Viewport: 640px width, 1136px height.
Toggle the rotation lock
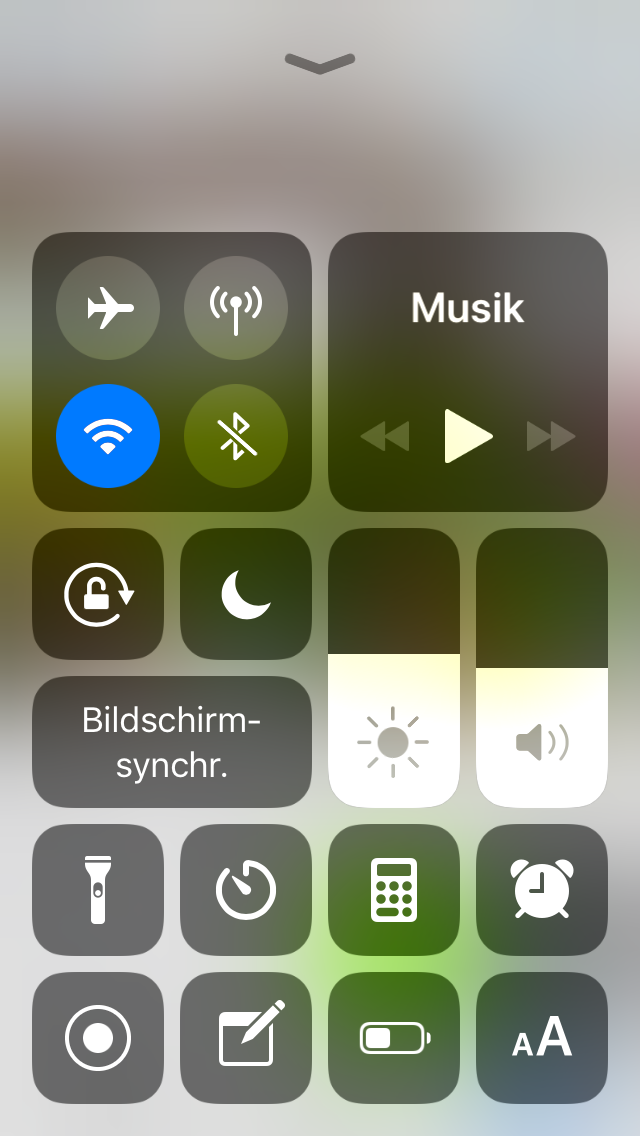[x=98, y=594]
